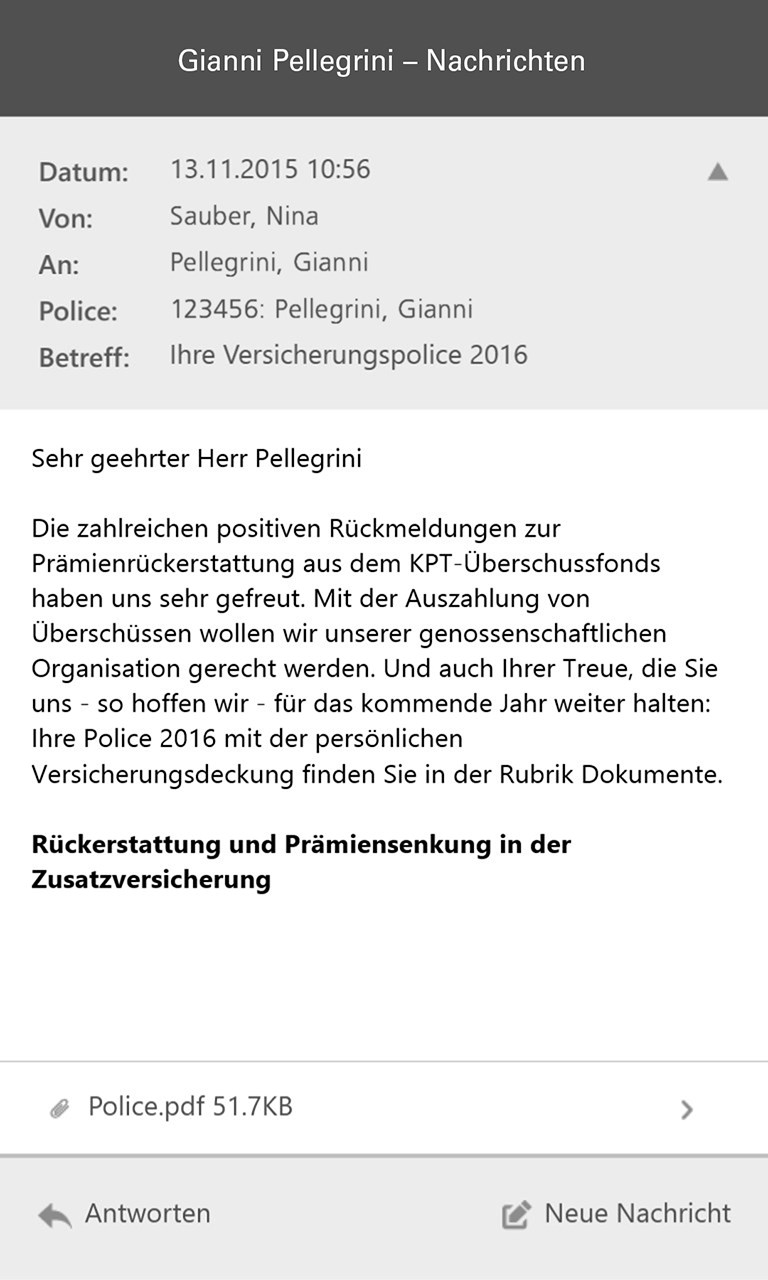Reply with Antworten
The height and width of the screenshot is (1280, 768).
[x=125, y=1214]
